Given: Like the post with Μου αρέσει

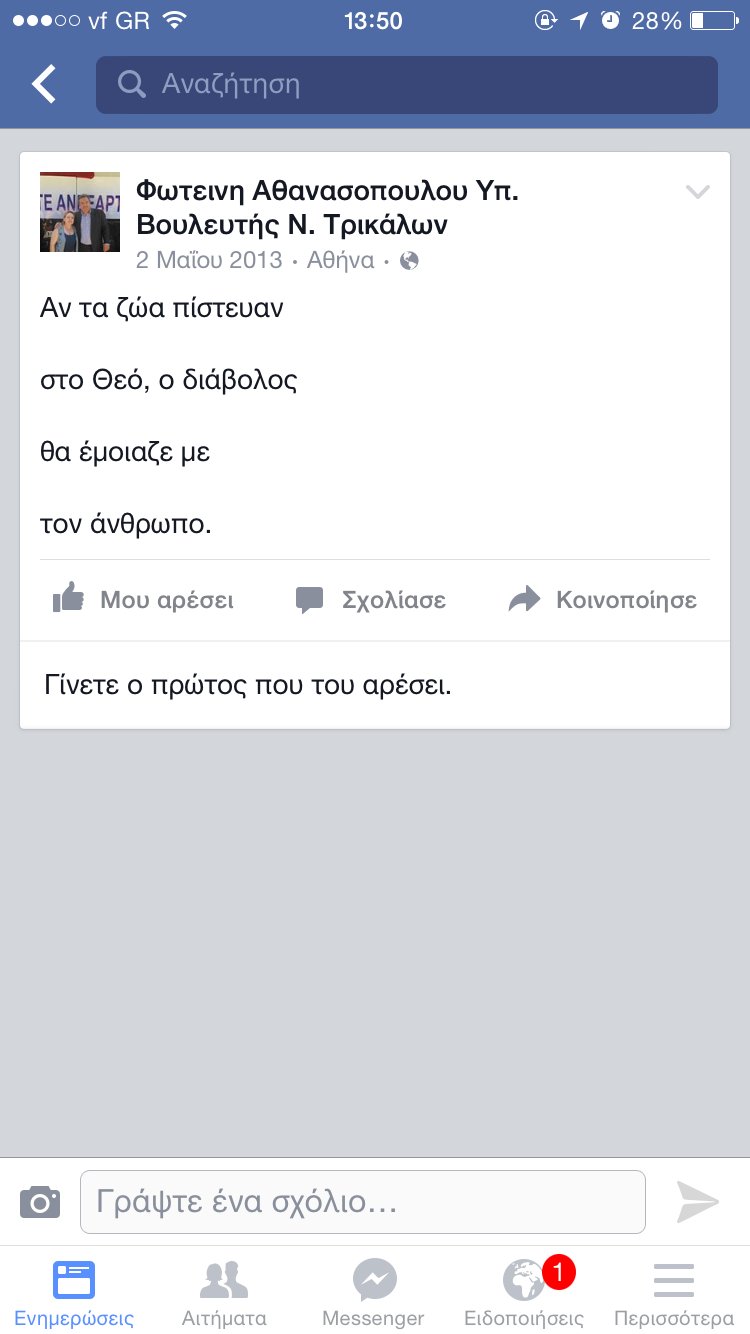Looking at the screenshot, I should click(x=142, y=600).
